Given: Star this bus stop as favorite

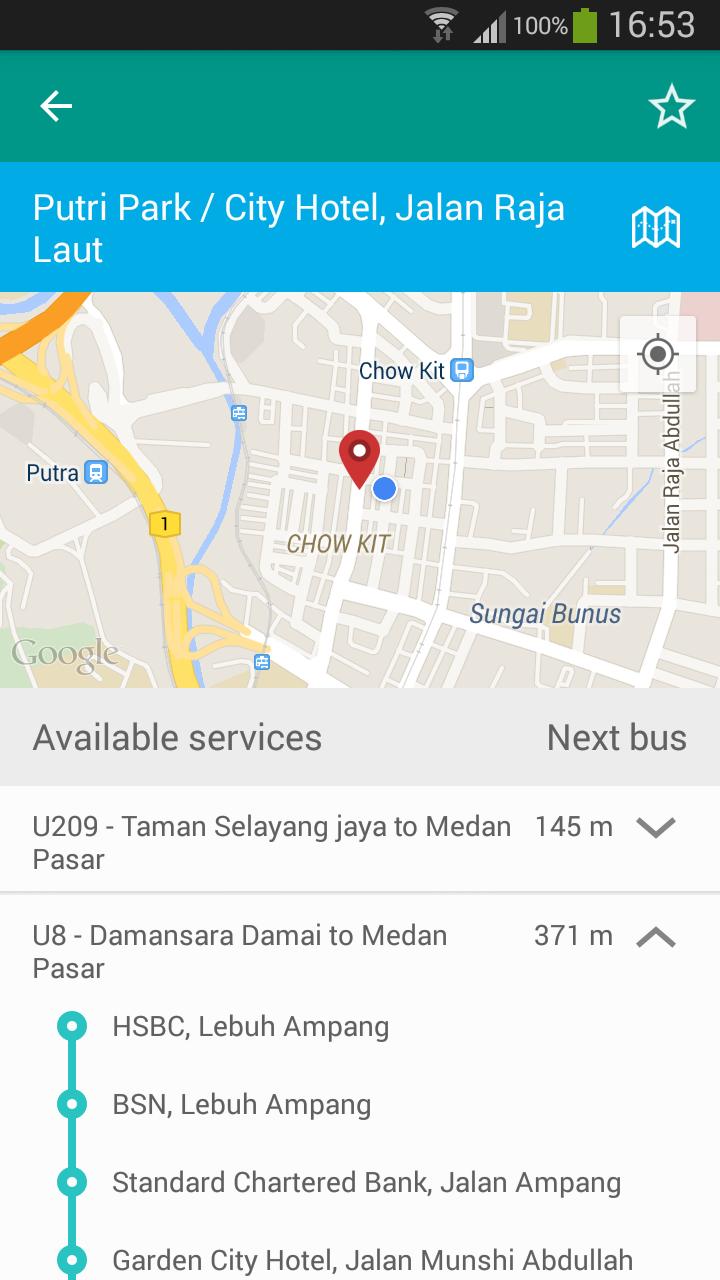Looking at the screenshot, I should point(672,105).
